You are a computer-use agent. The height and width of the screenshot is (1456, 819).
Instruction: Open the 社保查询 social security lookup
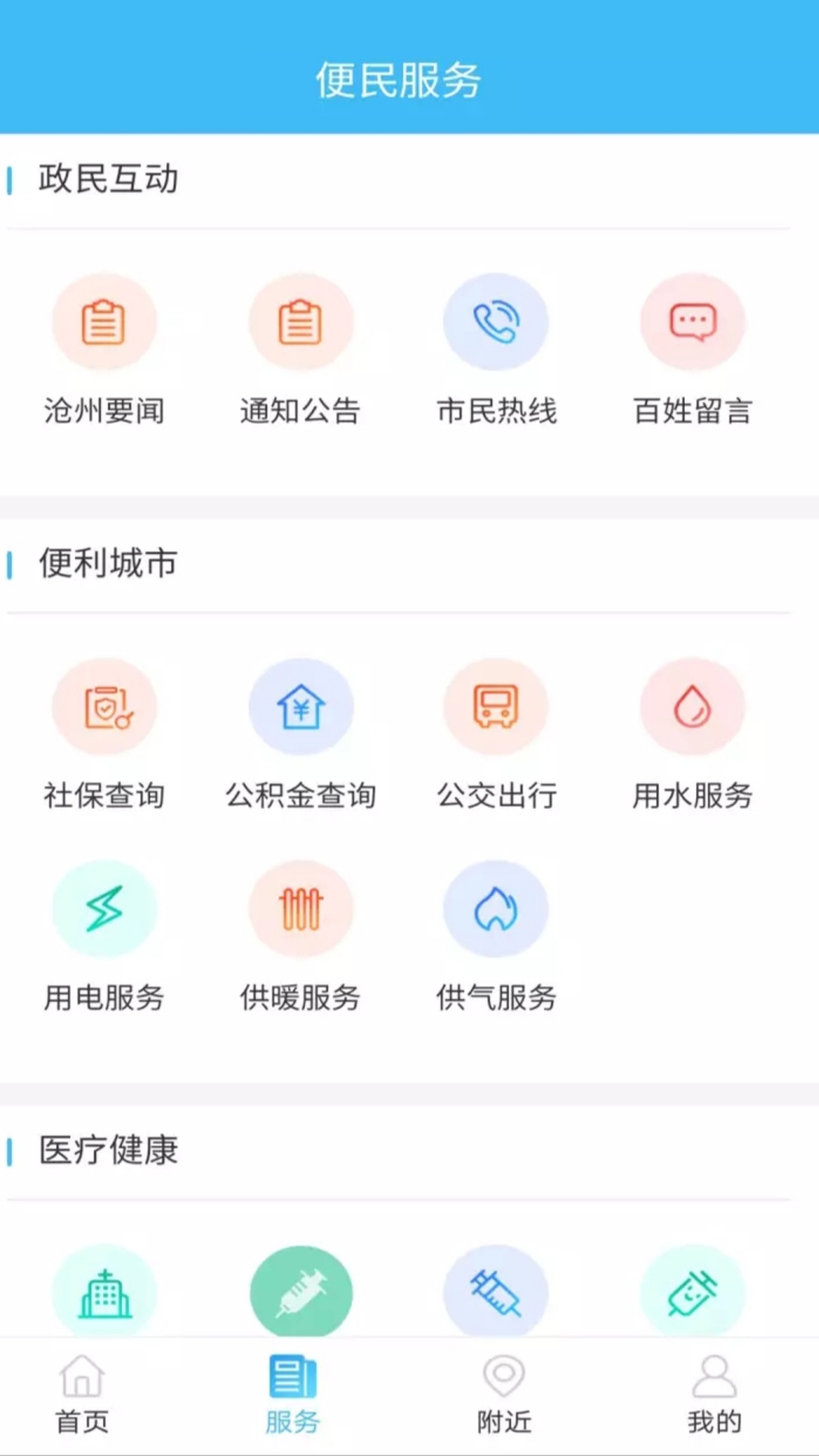pyautogui.click(x=105, y=706)
